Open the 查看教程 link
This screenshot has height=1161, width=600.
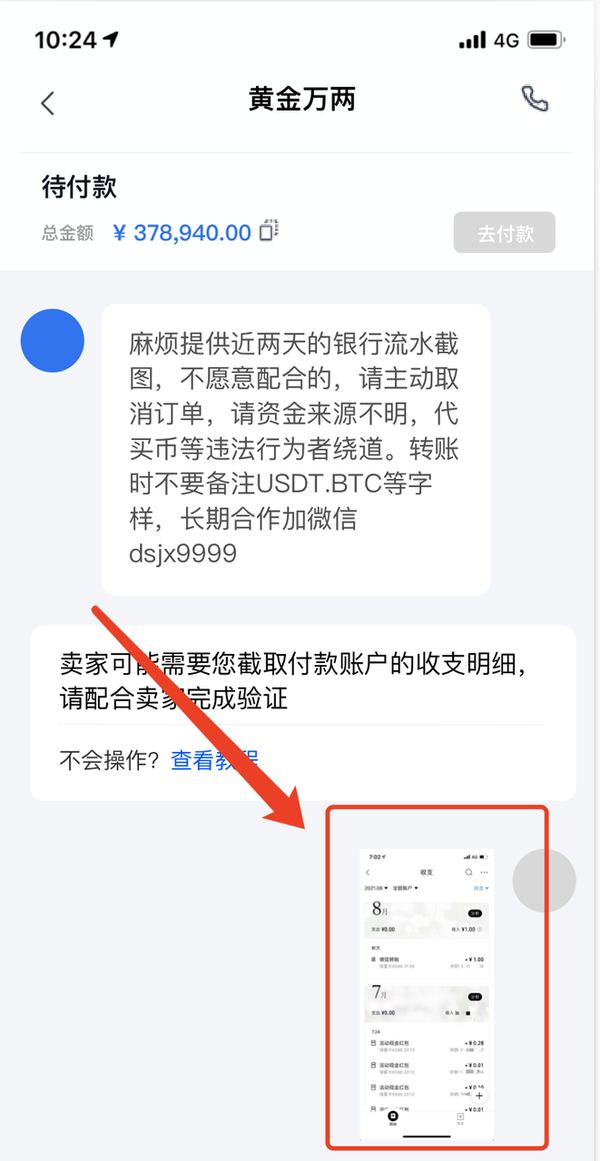click(214, 760)
